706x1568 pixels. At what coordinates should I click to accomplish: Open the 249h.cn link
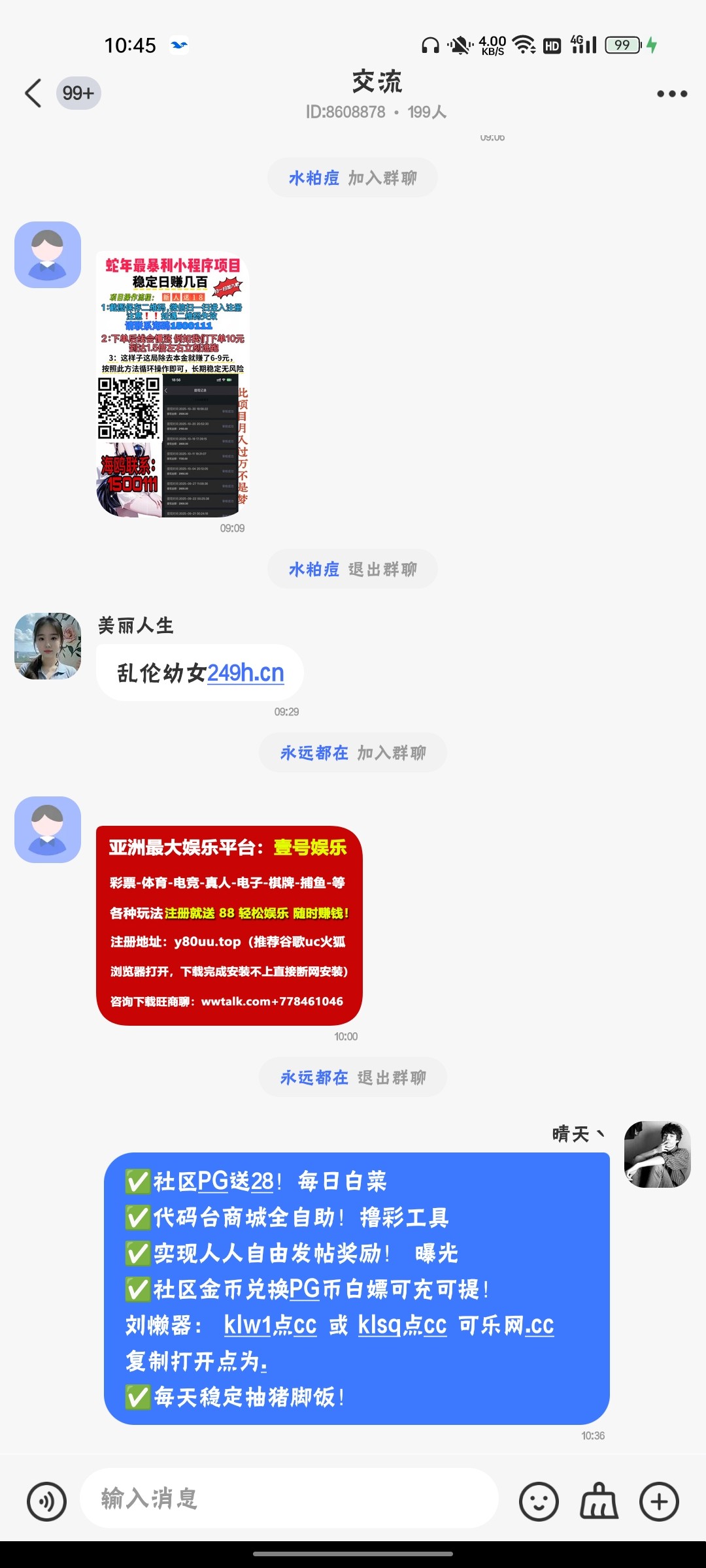tap(245, 672)
